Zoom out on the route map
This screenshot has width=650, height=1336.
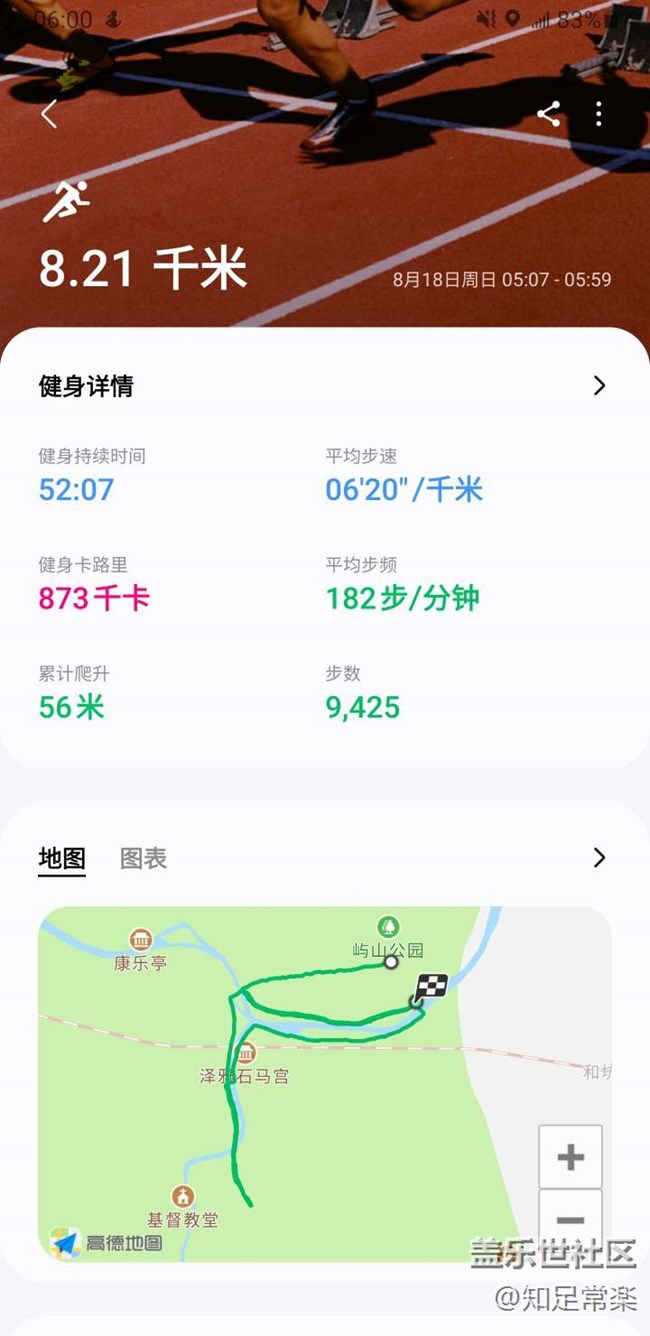tap(570, 1220)
